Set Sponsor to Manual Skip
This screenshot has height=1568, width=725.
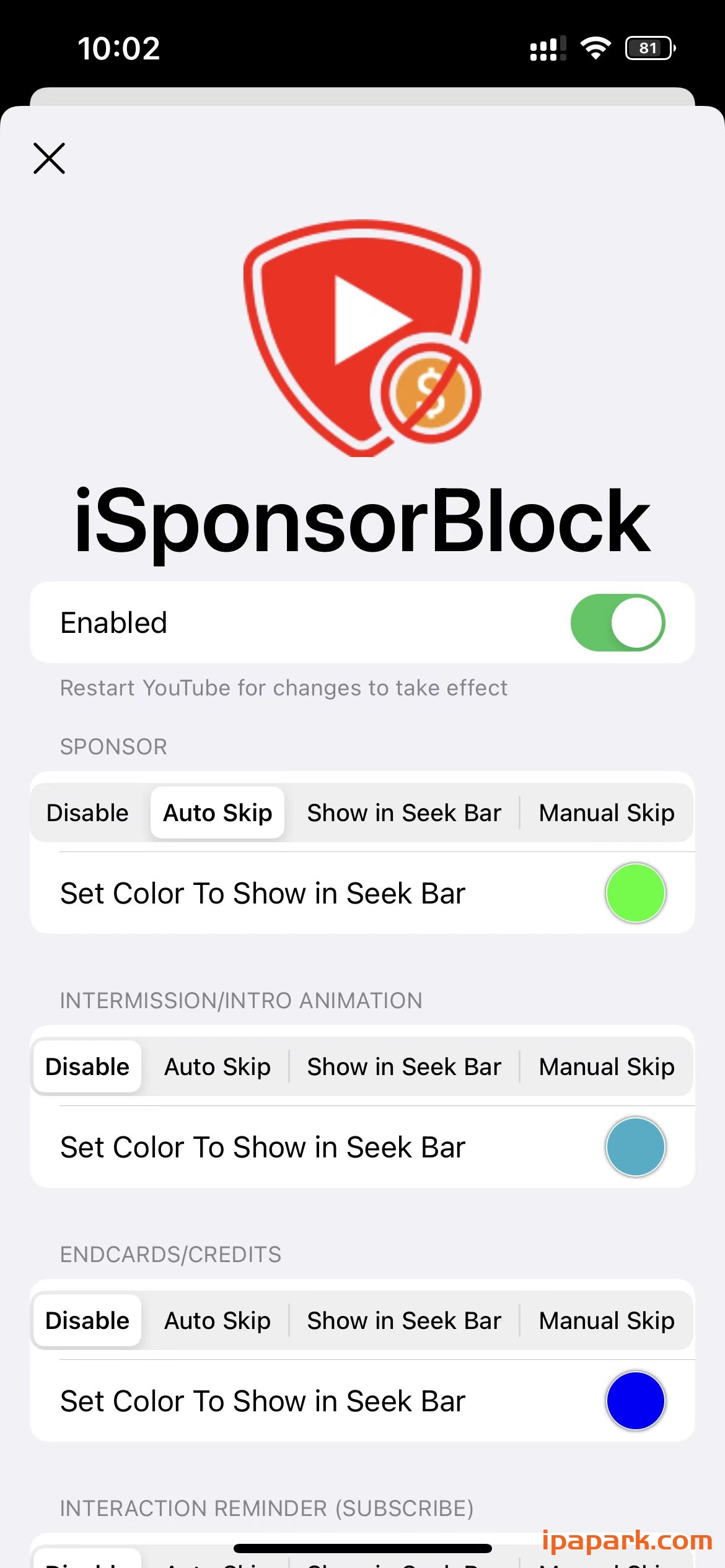click(607, 812)
